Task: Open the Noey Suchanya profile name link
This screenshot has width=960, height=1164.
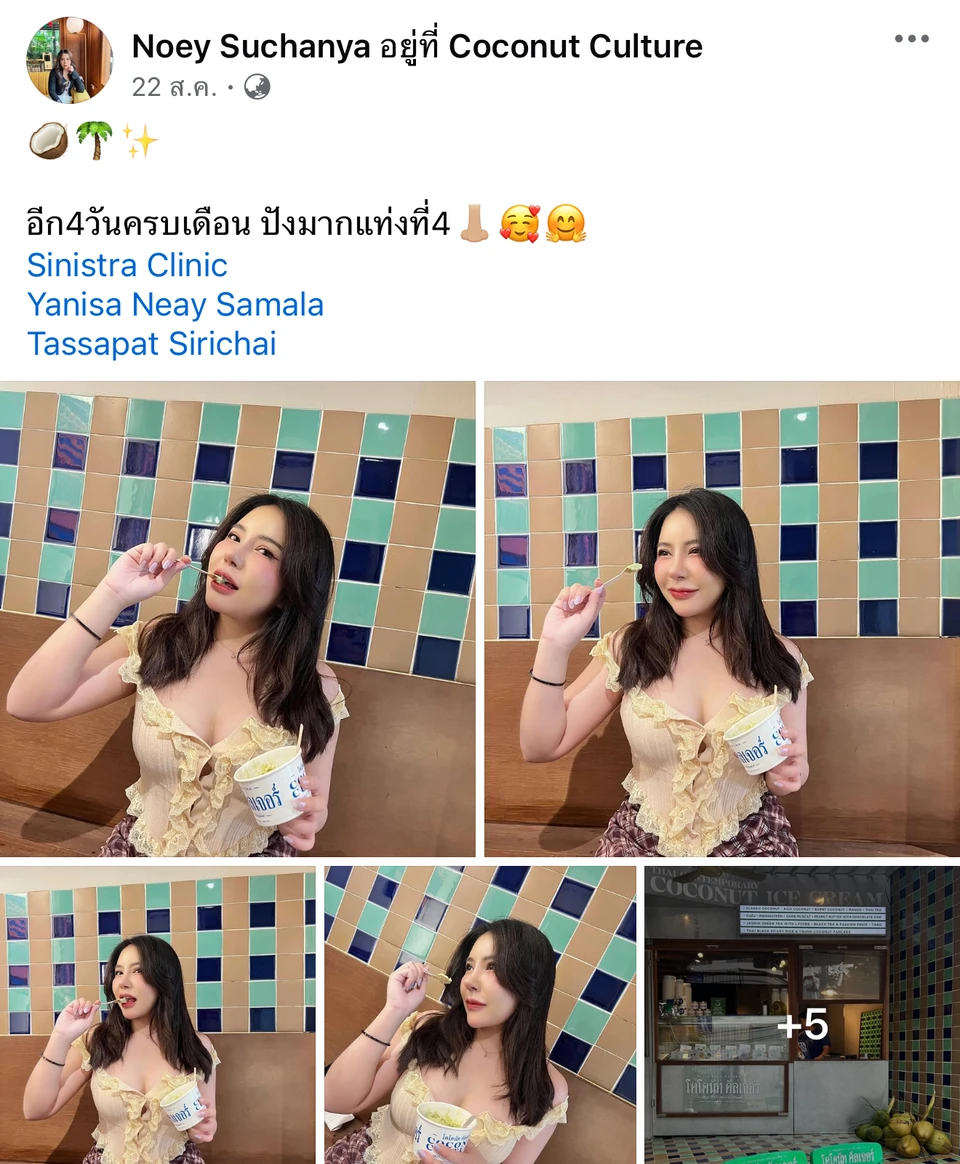Action: tap(251, 46)
